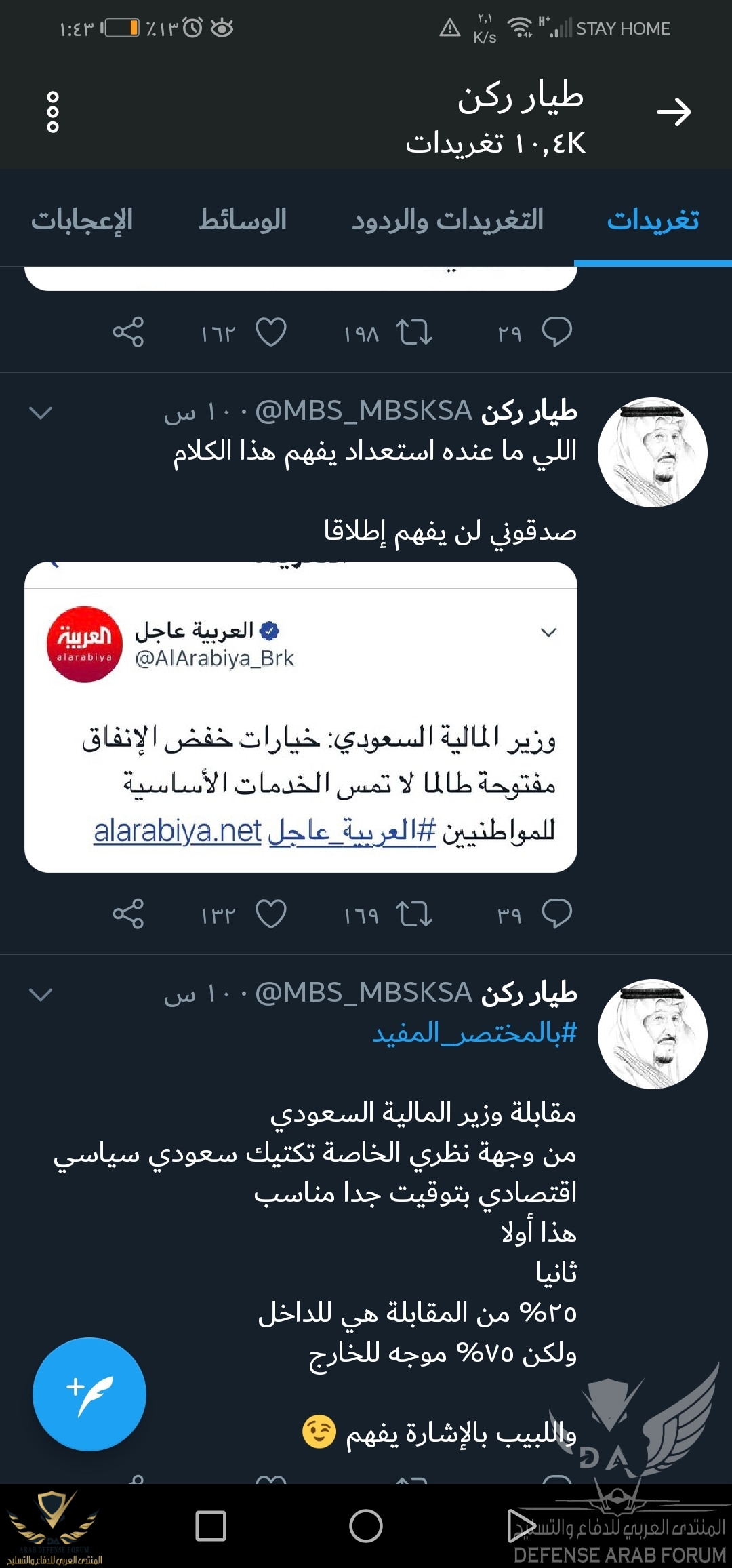This screenshot has width=732, height=1568.
Task: Open the three-dot overflow menu
Action: tap(53, 112)
